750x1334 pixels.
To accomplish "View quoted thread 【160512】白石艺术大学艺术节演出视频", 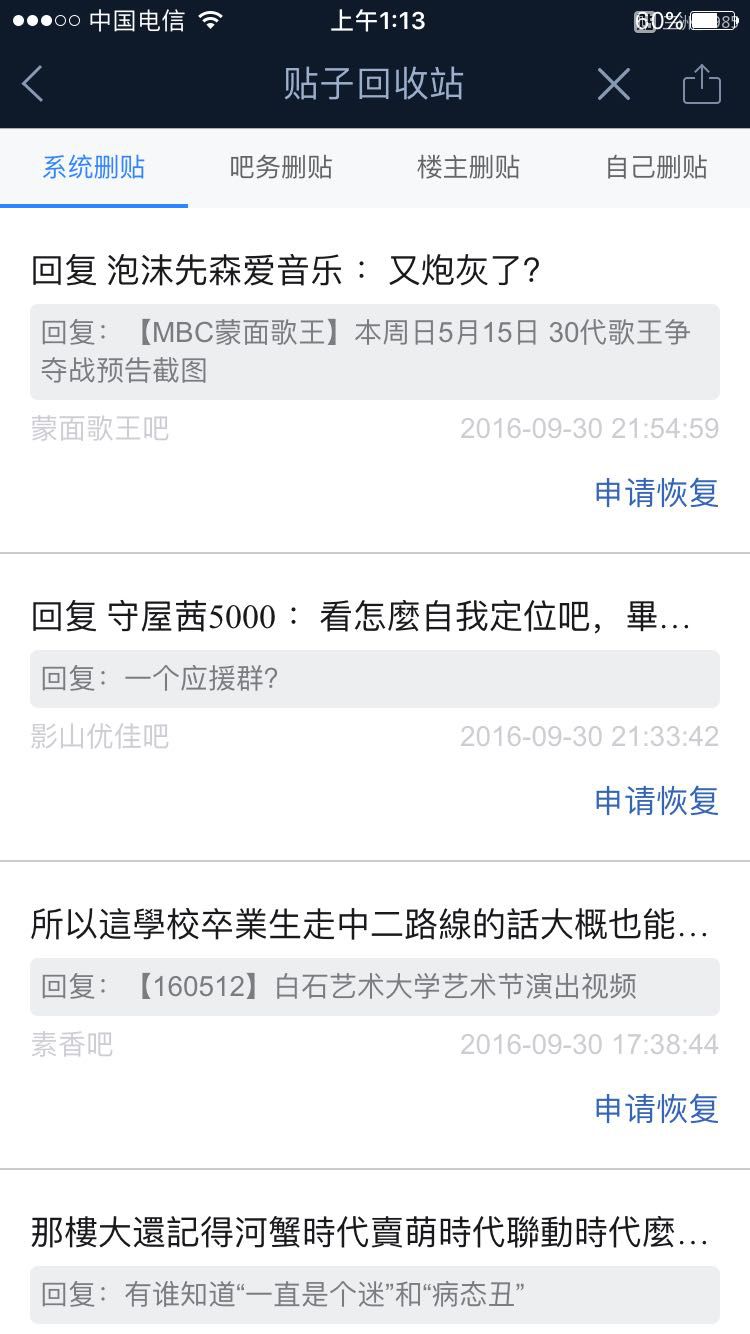I will point(375,987).
